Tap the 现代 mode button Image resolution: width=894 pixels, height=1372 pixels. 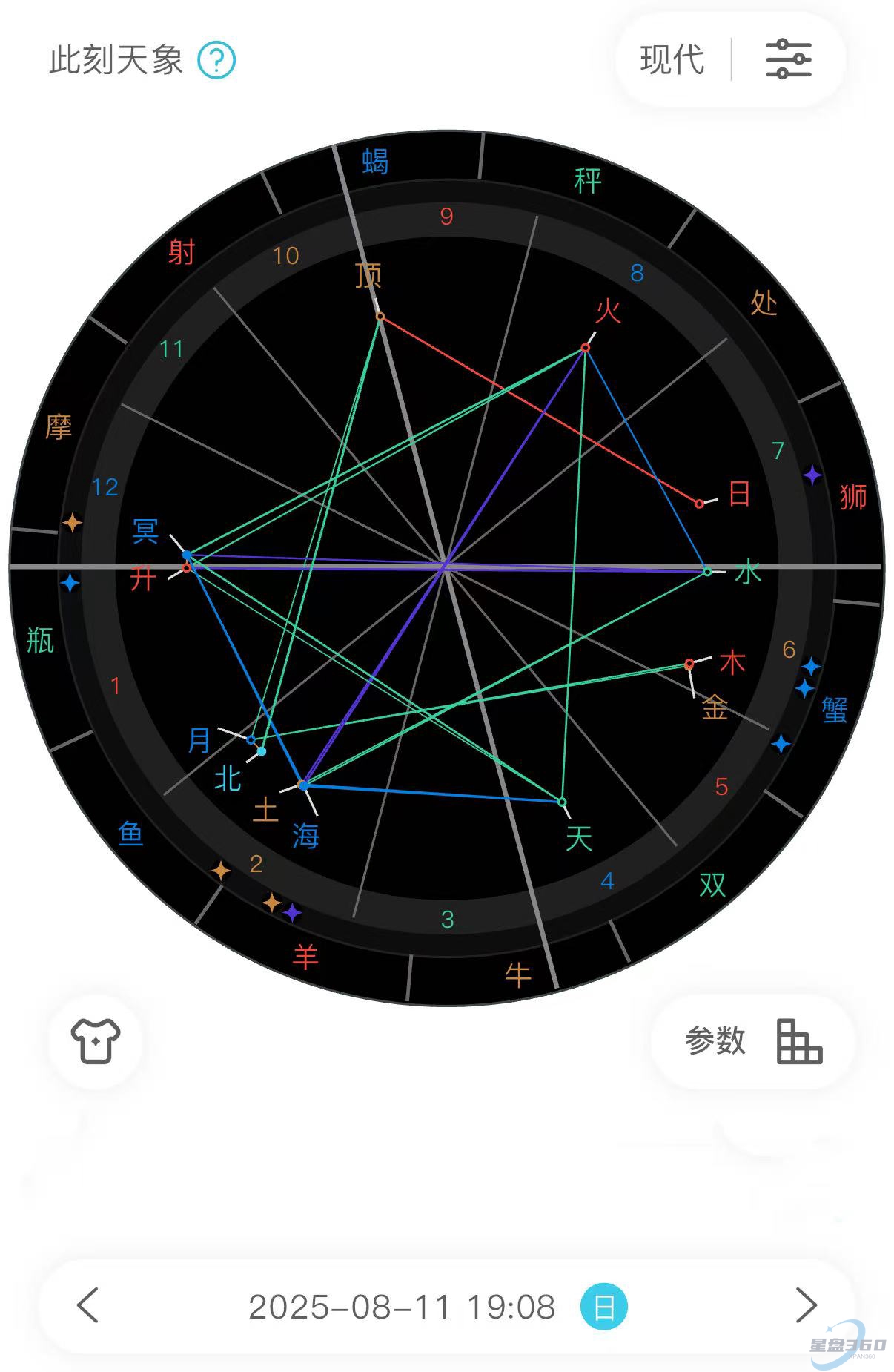click(672, 59)
